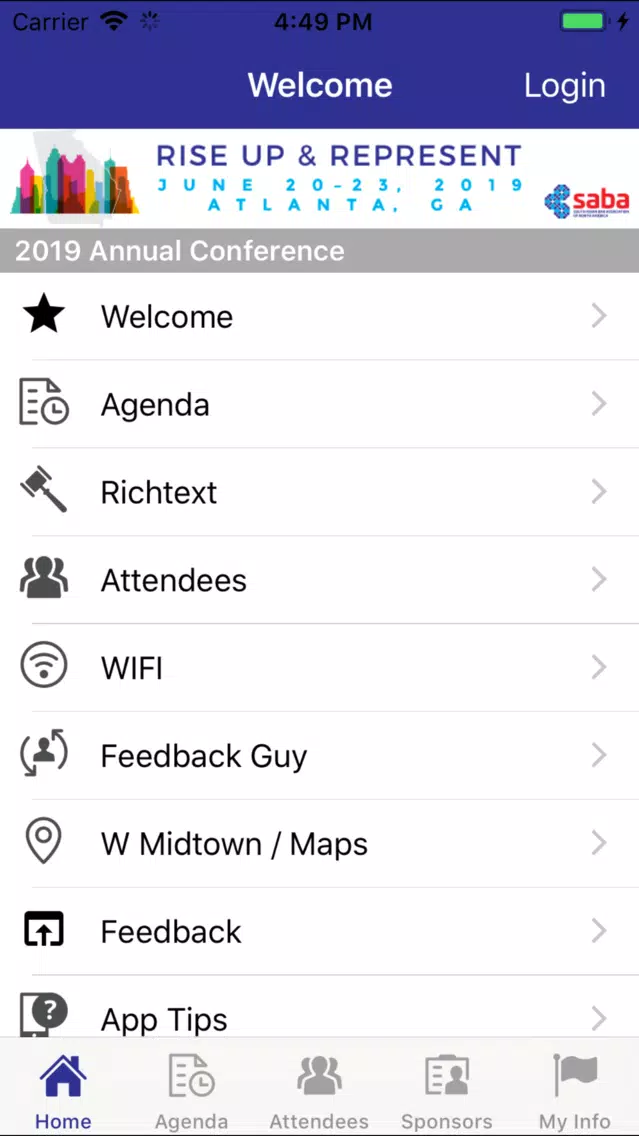The height and width of the screenshot is (1136, 639).
Task: Open the Welcome row
Action: coord(320,317)
